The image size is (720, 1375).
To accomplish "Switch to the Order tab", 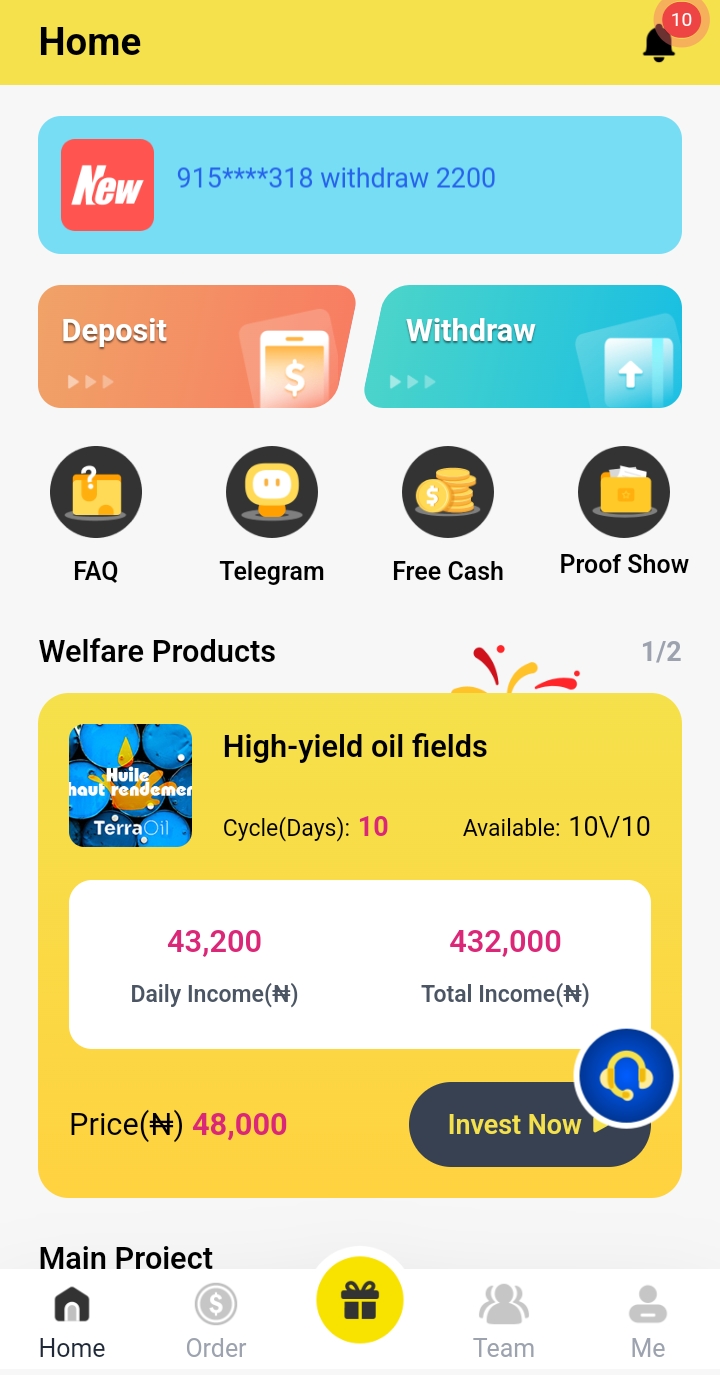I will (216, 1321).
